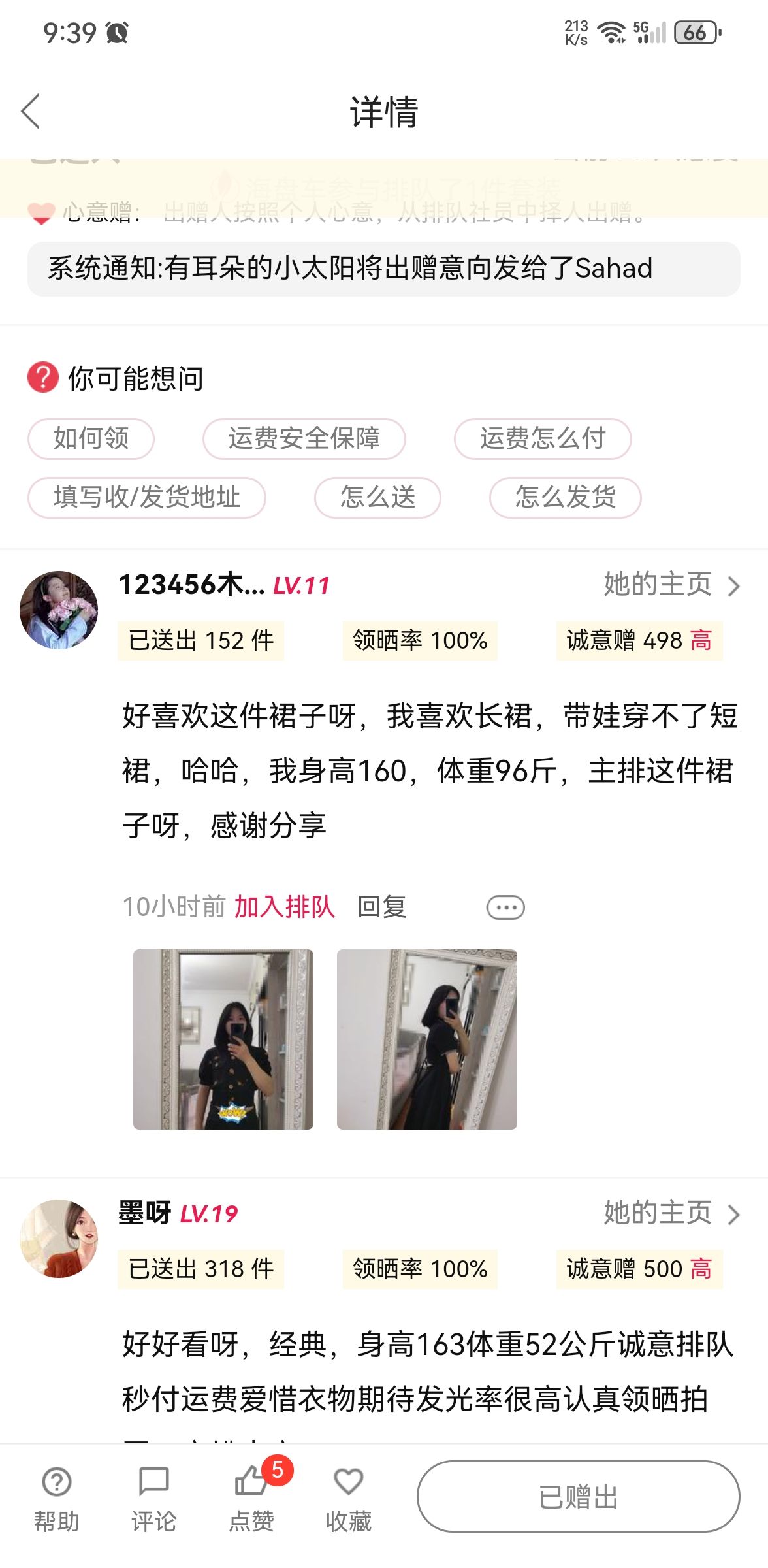Screen dimensions: 768x1568
Task: Open the 运费怎么付 question chip
Action: tap(543, 438)
